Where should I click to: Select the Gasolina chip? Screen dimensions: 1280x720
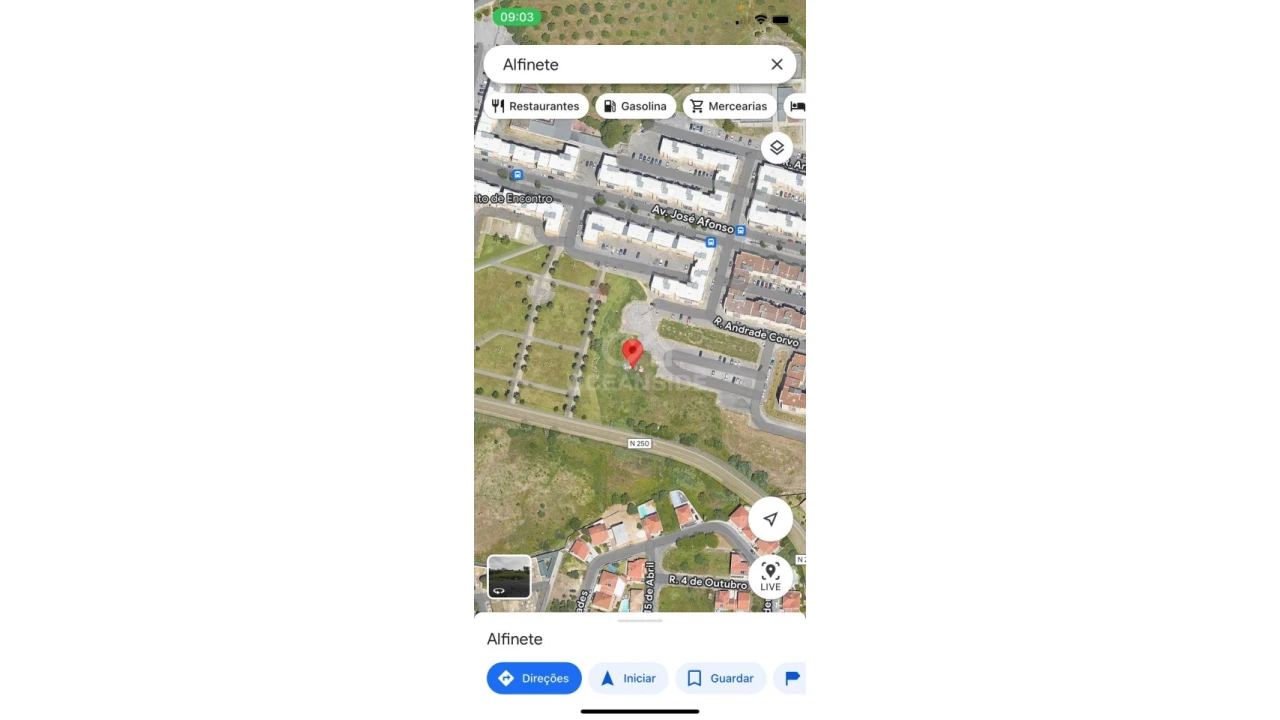click(x=635, y=106)
